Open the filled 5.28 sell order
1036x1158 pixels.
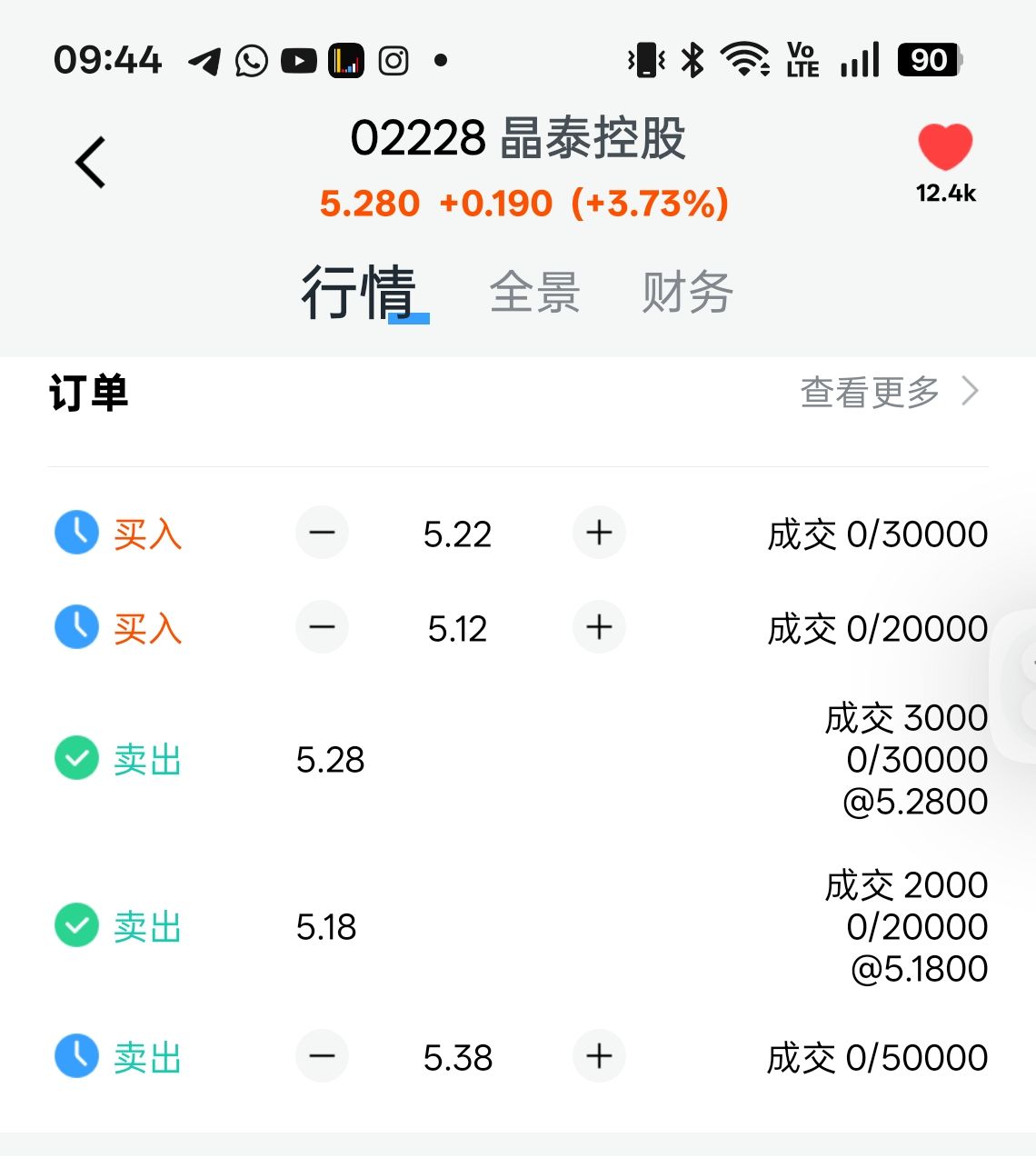[518, 760]
